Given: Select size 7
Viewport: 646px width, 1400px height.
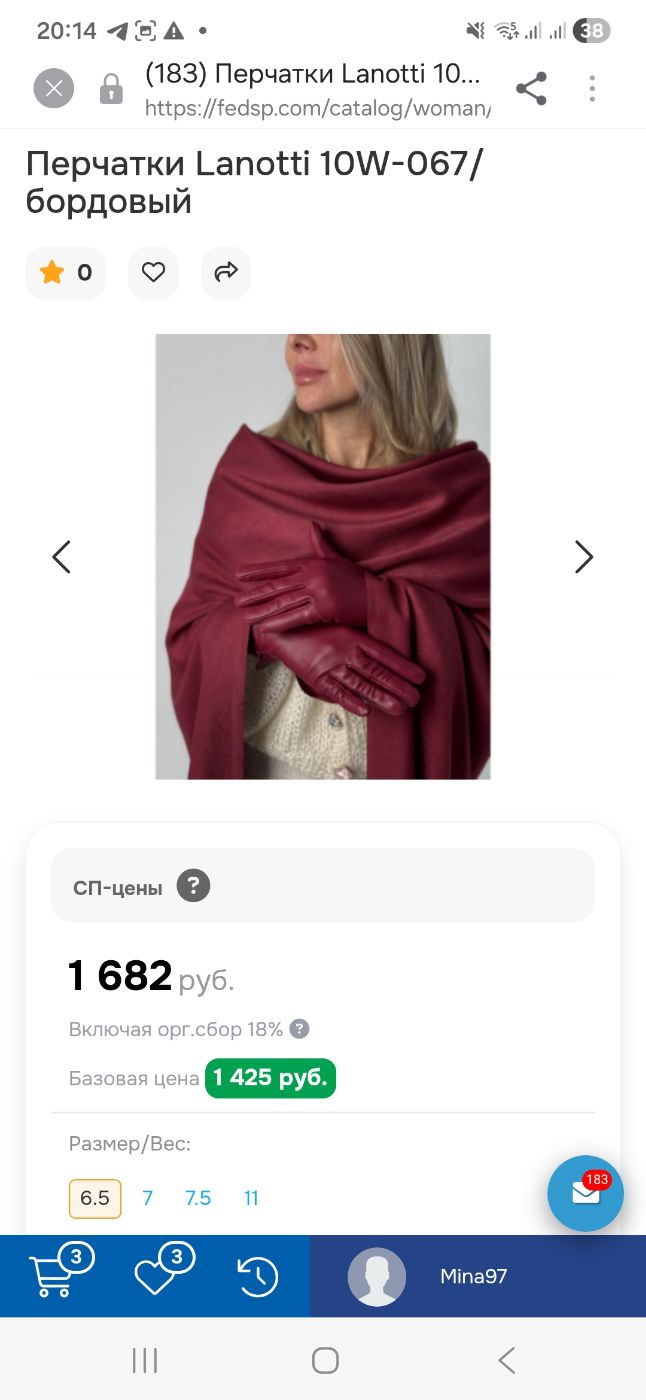Looking at the screenshot, I should pyautogui.click(x=148, y=1198).
